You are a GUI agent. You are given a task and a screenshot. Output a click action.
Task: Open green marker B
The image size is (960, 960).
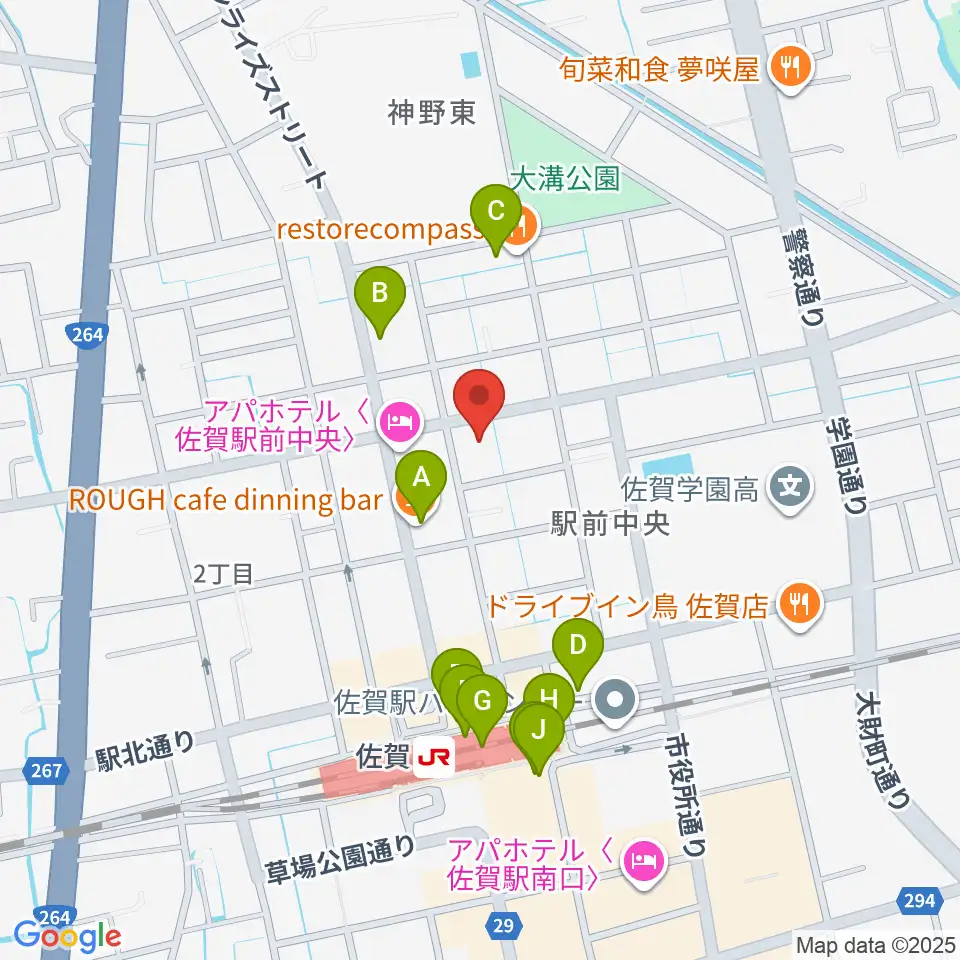(380, 301)
